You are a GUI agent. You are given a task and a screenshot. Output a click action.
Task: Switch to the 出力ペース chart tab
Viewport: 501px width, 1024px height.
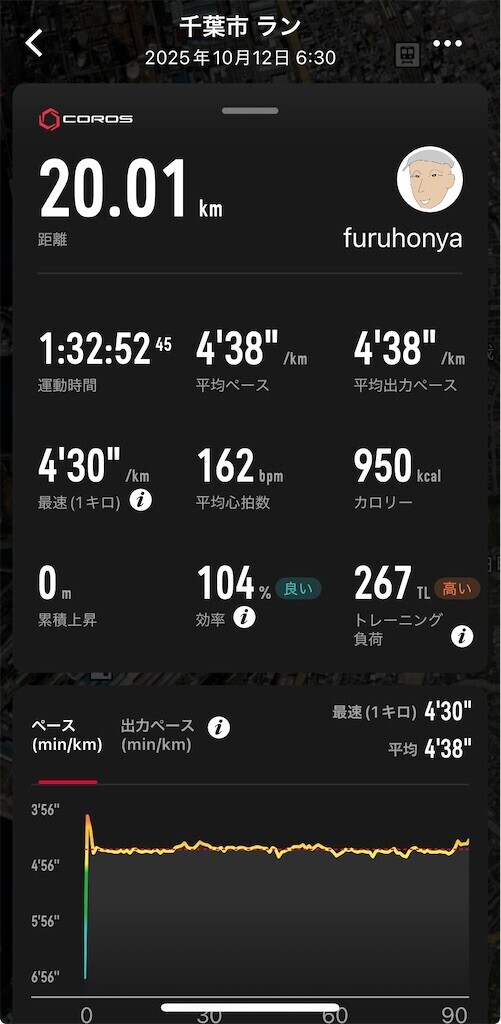coord(157,735)
